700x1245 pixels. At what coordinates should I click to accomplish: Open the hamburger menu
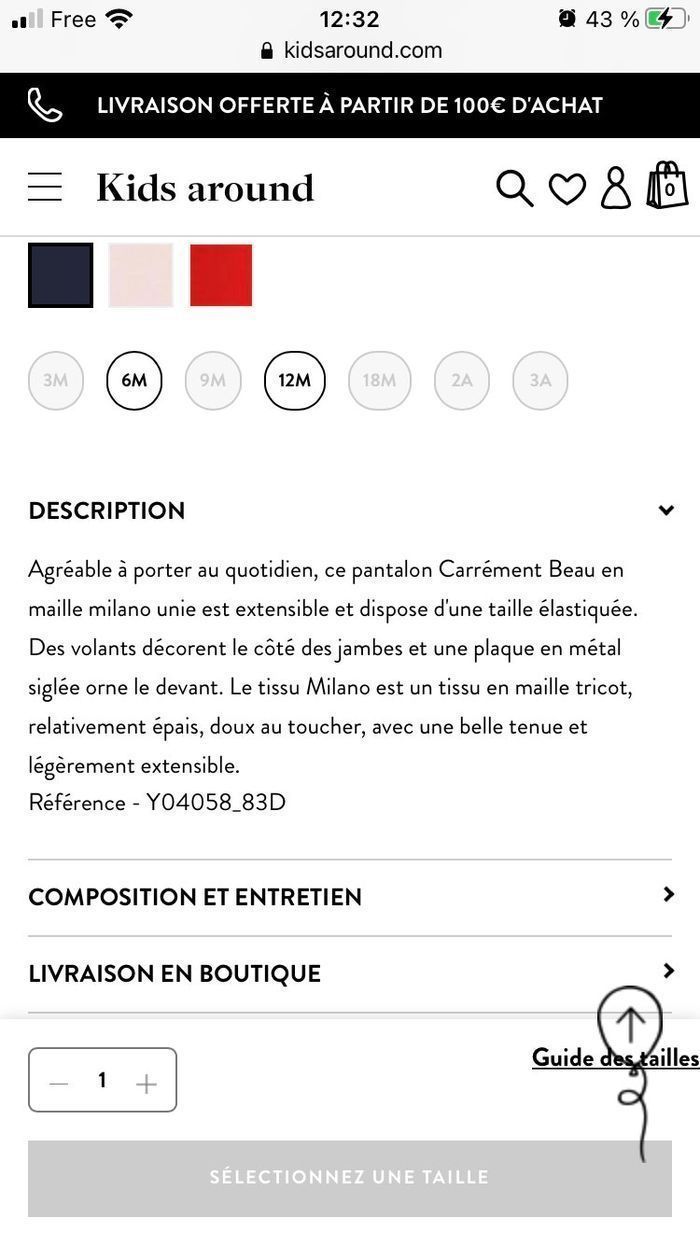(45, 187)
